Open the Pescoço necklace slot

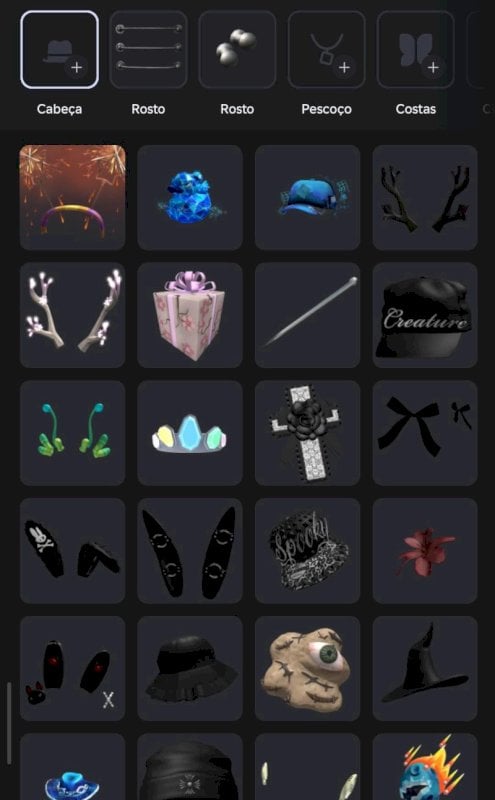point(327,49)
